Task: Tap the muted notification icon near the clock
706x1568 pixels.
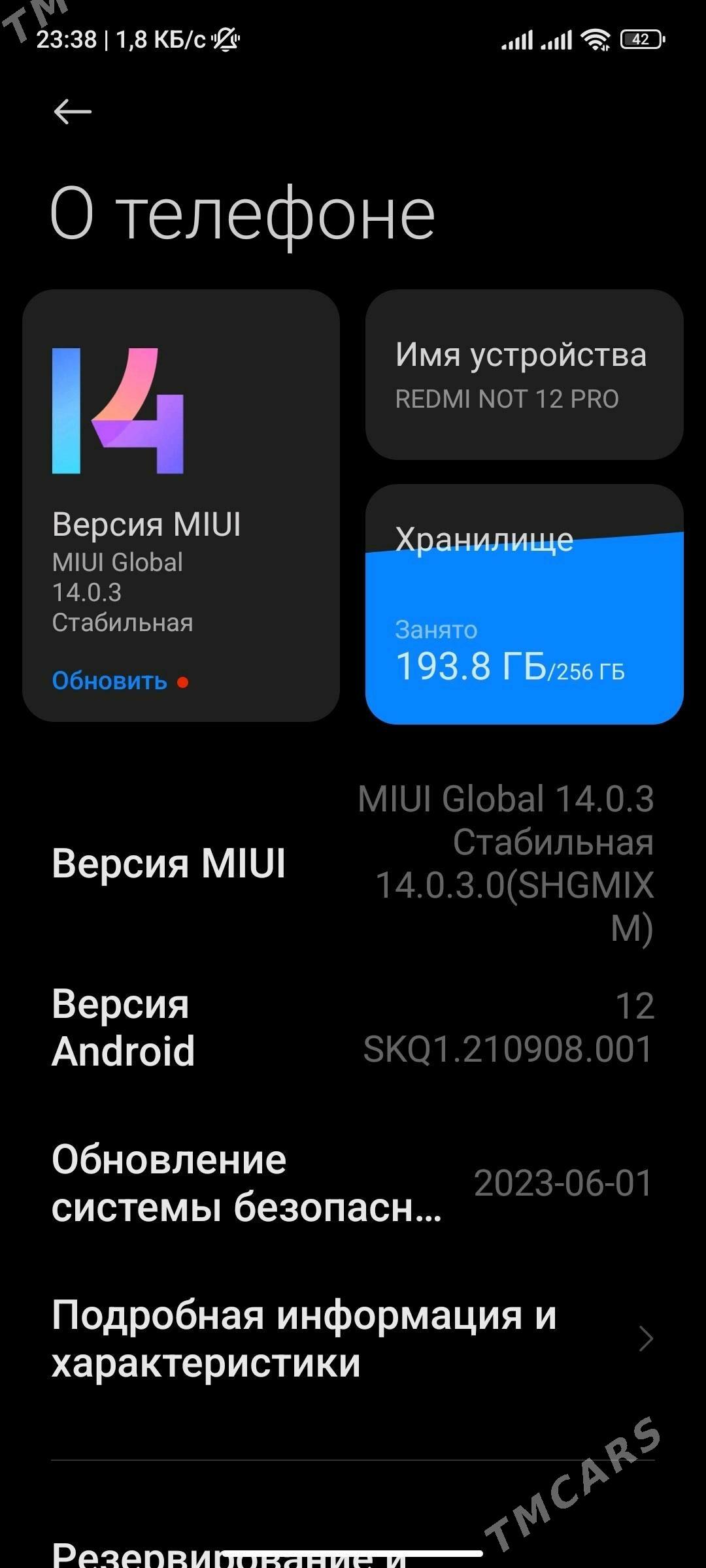Action: (226, 41)
